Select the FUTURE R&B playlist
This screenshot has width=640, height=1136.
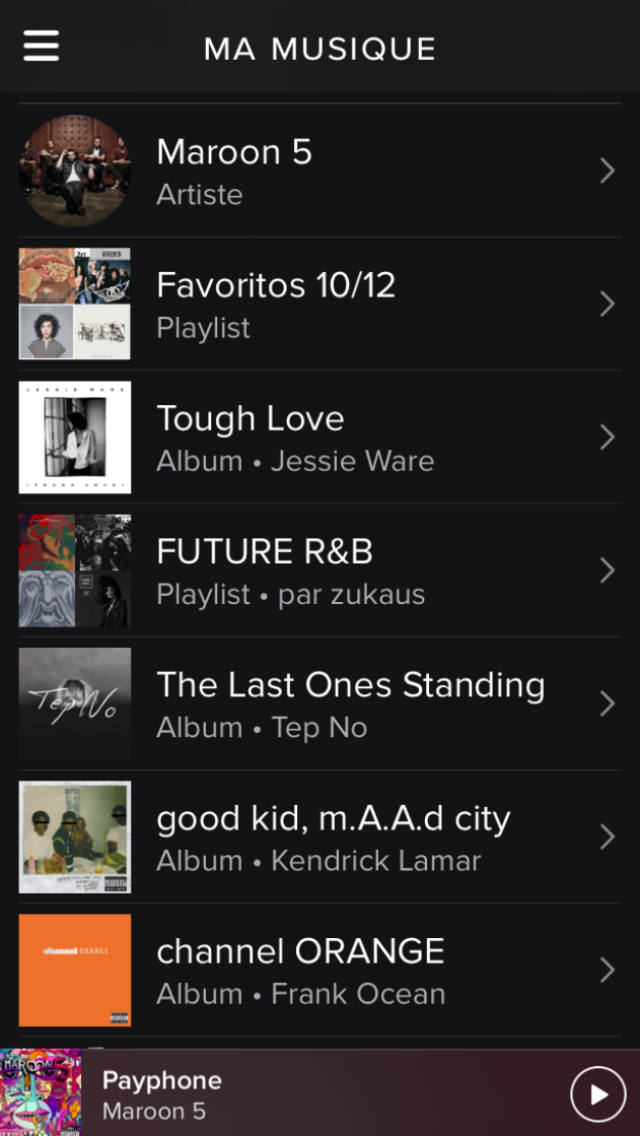click(320, 570)
